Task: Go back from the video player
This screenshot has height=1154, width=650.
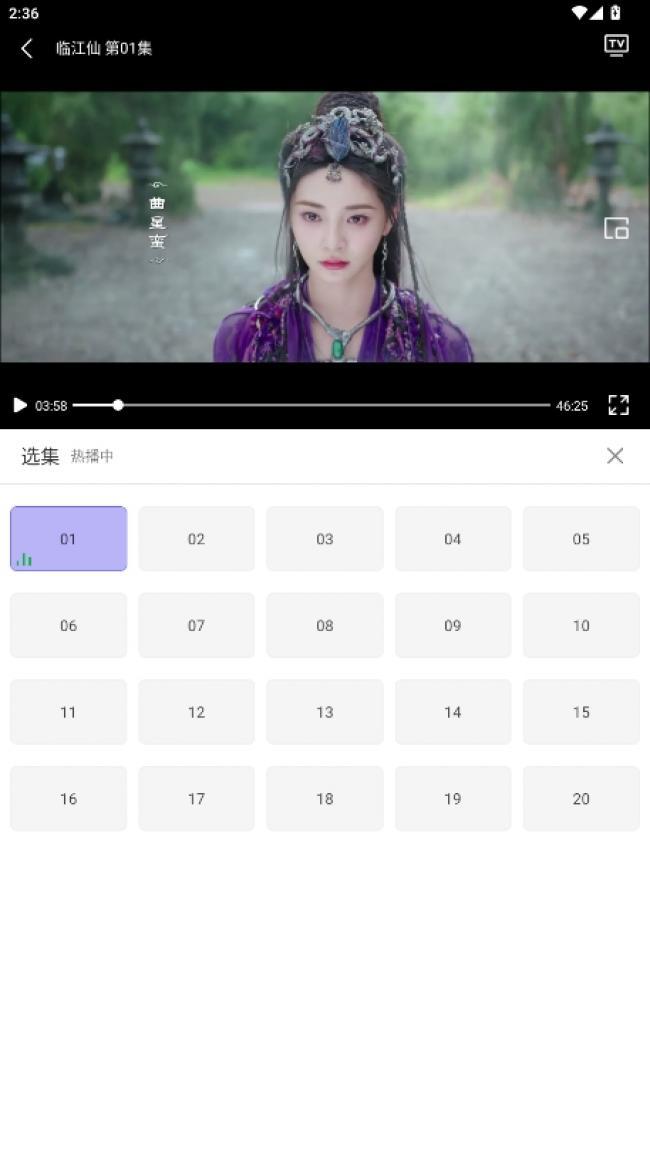Action: [27, 48]
